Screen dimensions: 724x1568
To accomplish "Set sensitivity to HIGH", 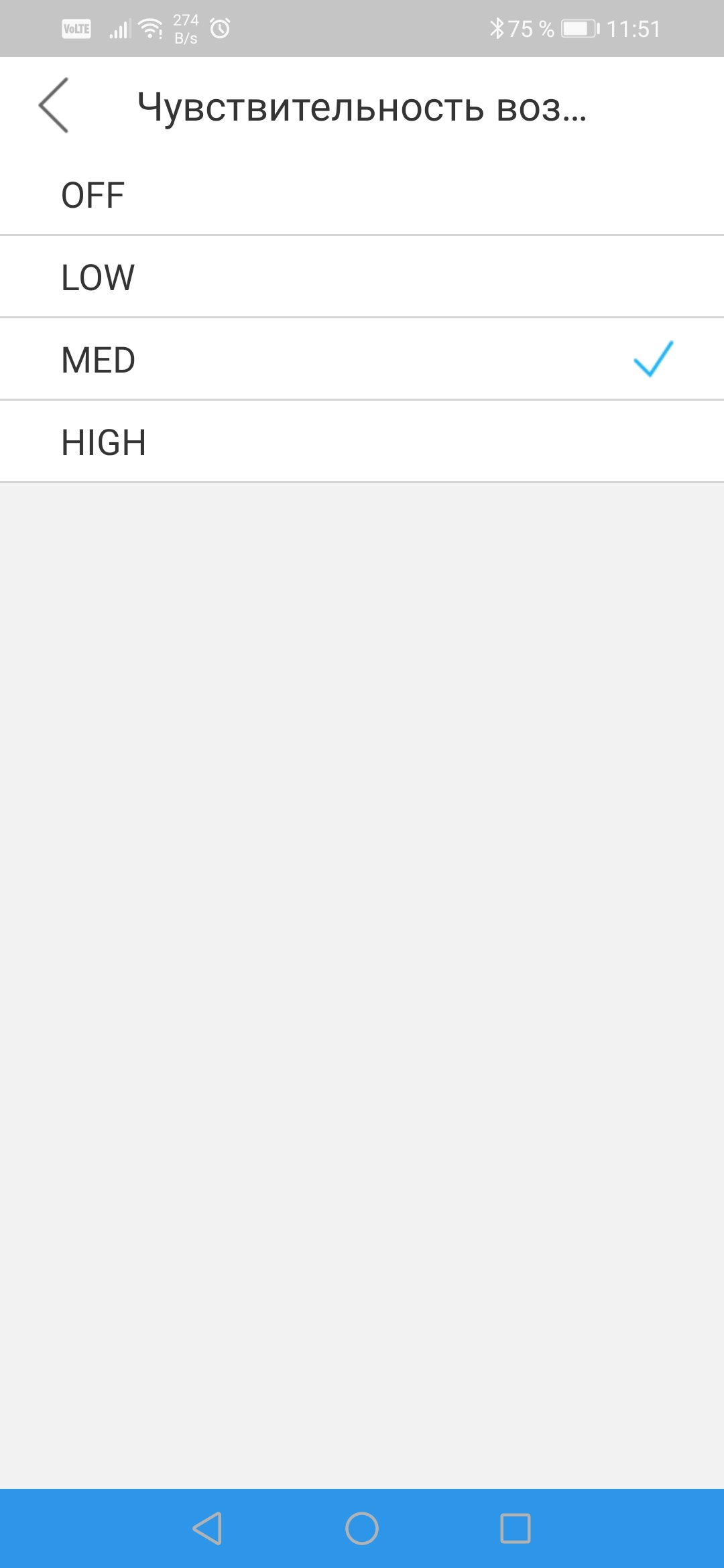I will (x=362, y=442).
